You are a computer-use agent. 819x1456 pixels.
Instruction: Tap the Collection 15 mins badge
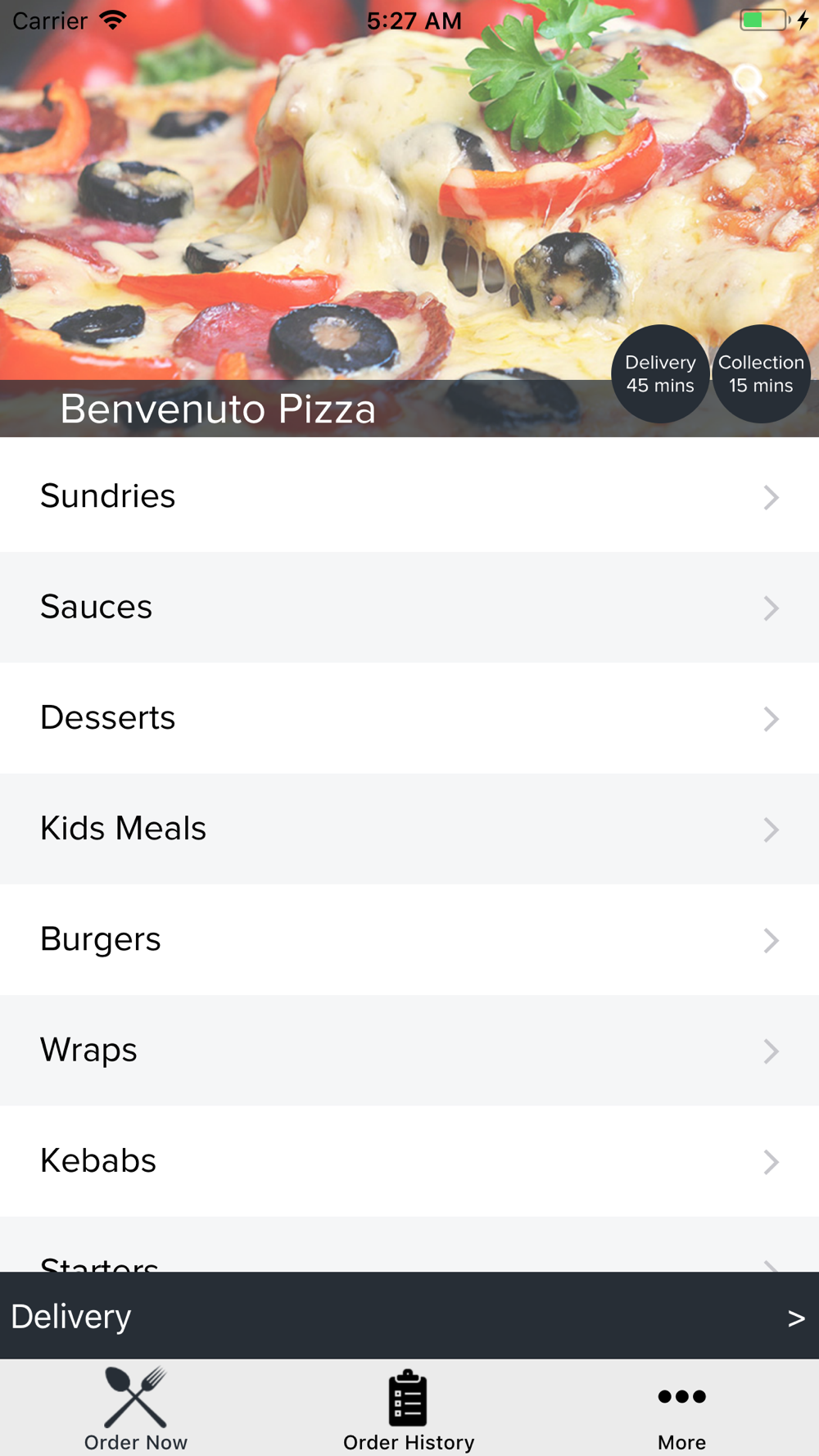click(761, 374)
